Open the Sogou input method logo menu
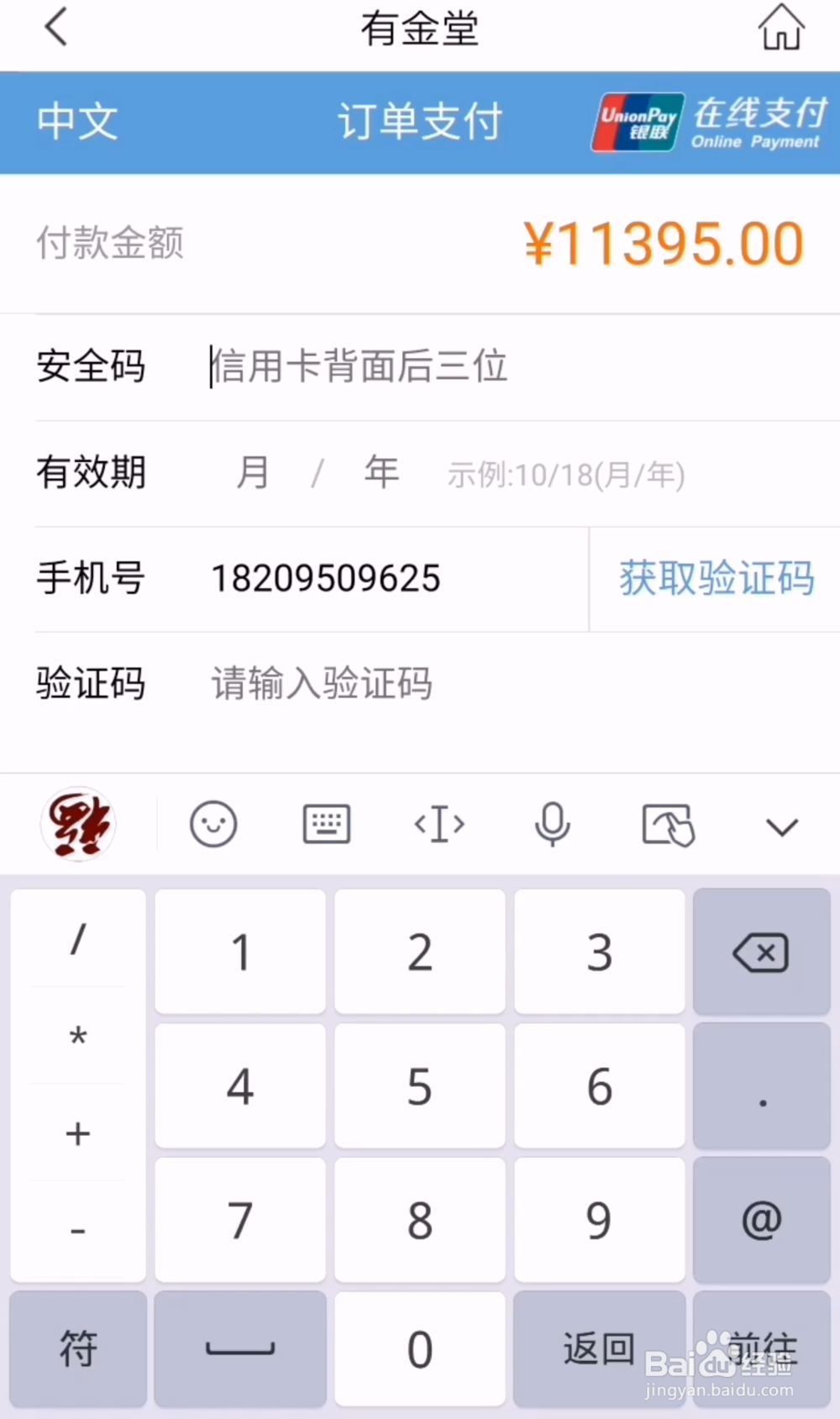 [77, 824]
